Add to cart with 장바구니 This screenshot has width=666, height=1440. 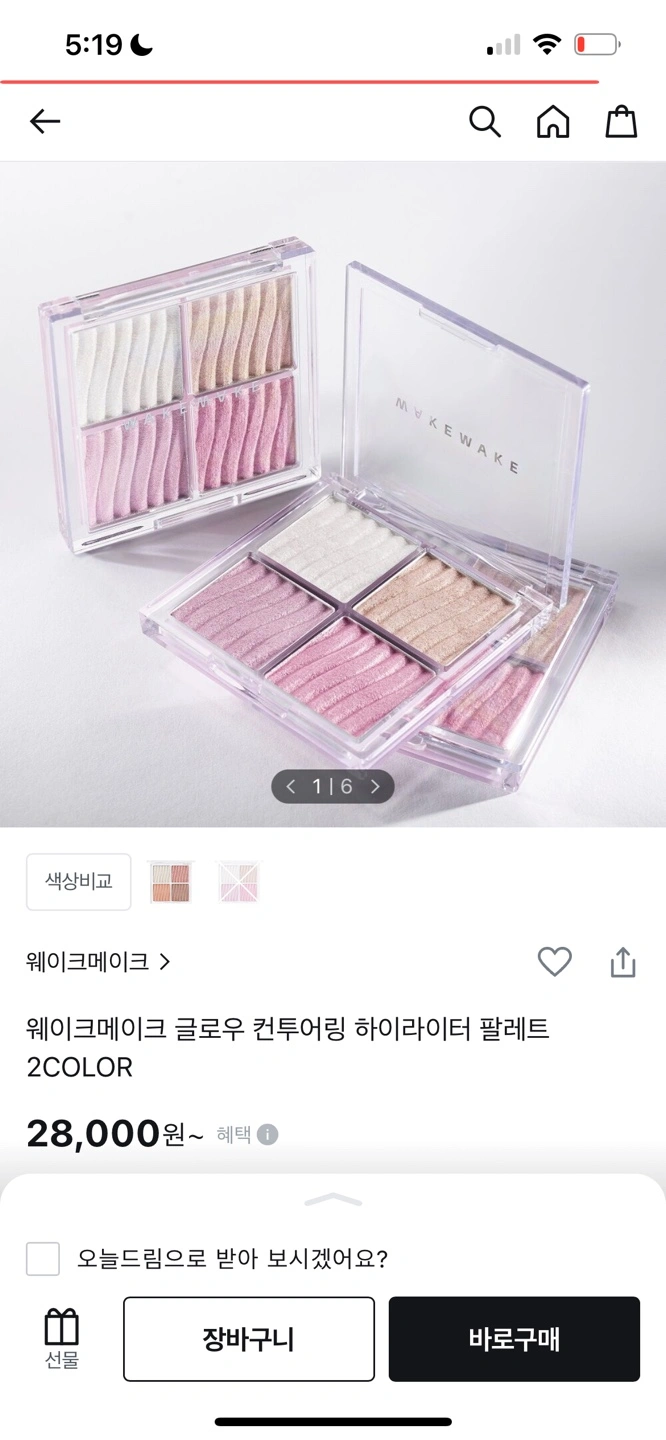click(x=249, y=1339)
